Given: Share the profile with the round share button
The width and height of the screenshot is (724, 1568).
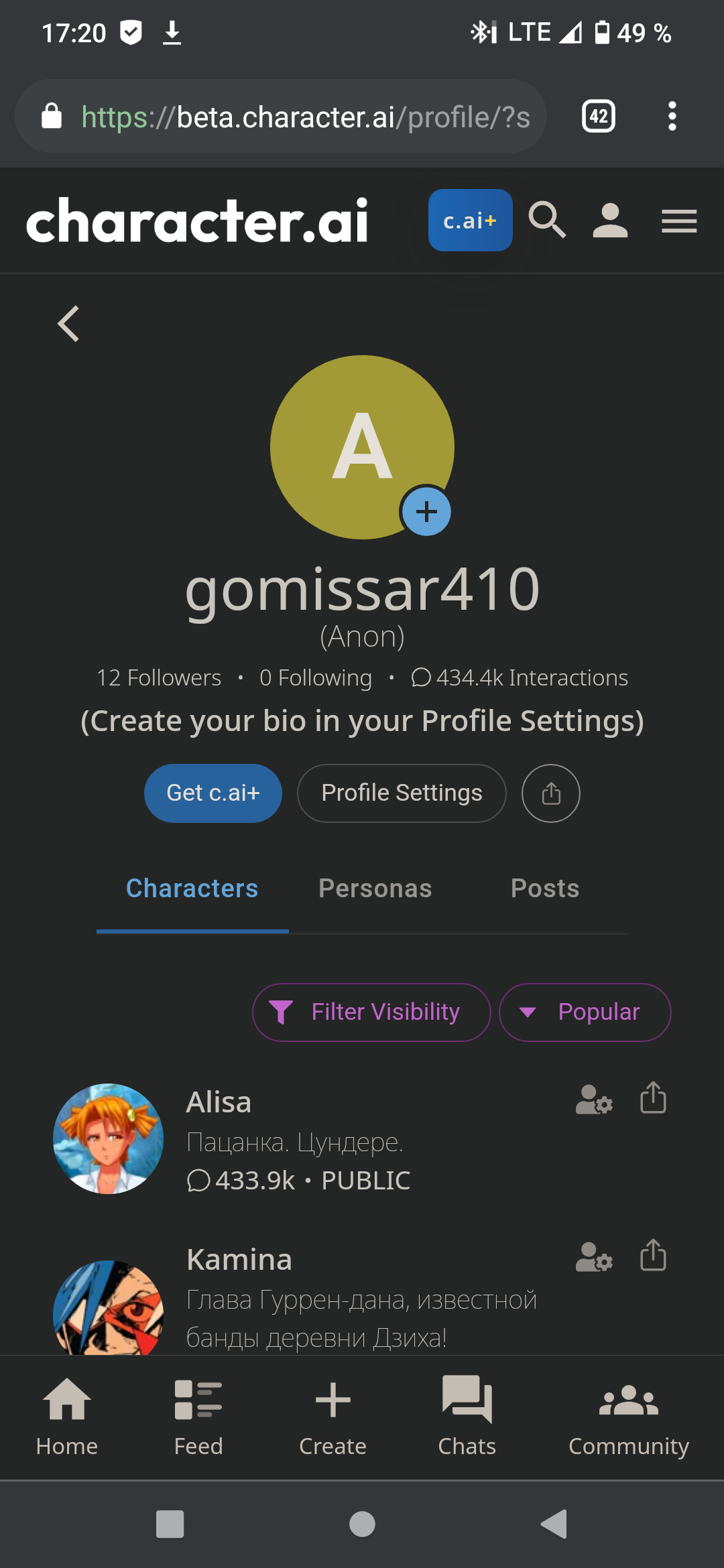Looking at the screenshot, I should coord(550,793).
